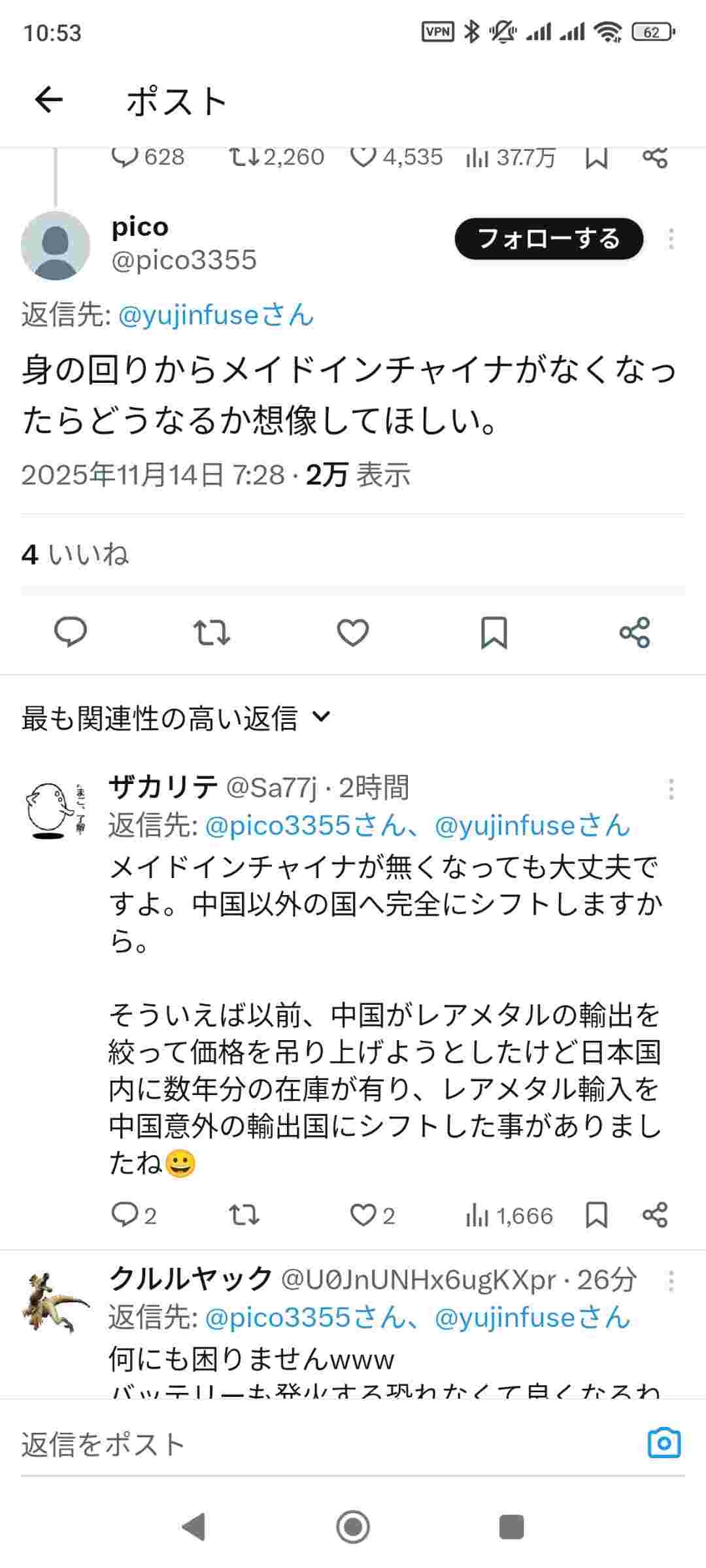Open overflow menu on pico's post
The image size is (706, 1568).
[671, 239]
